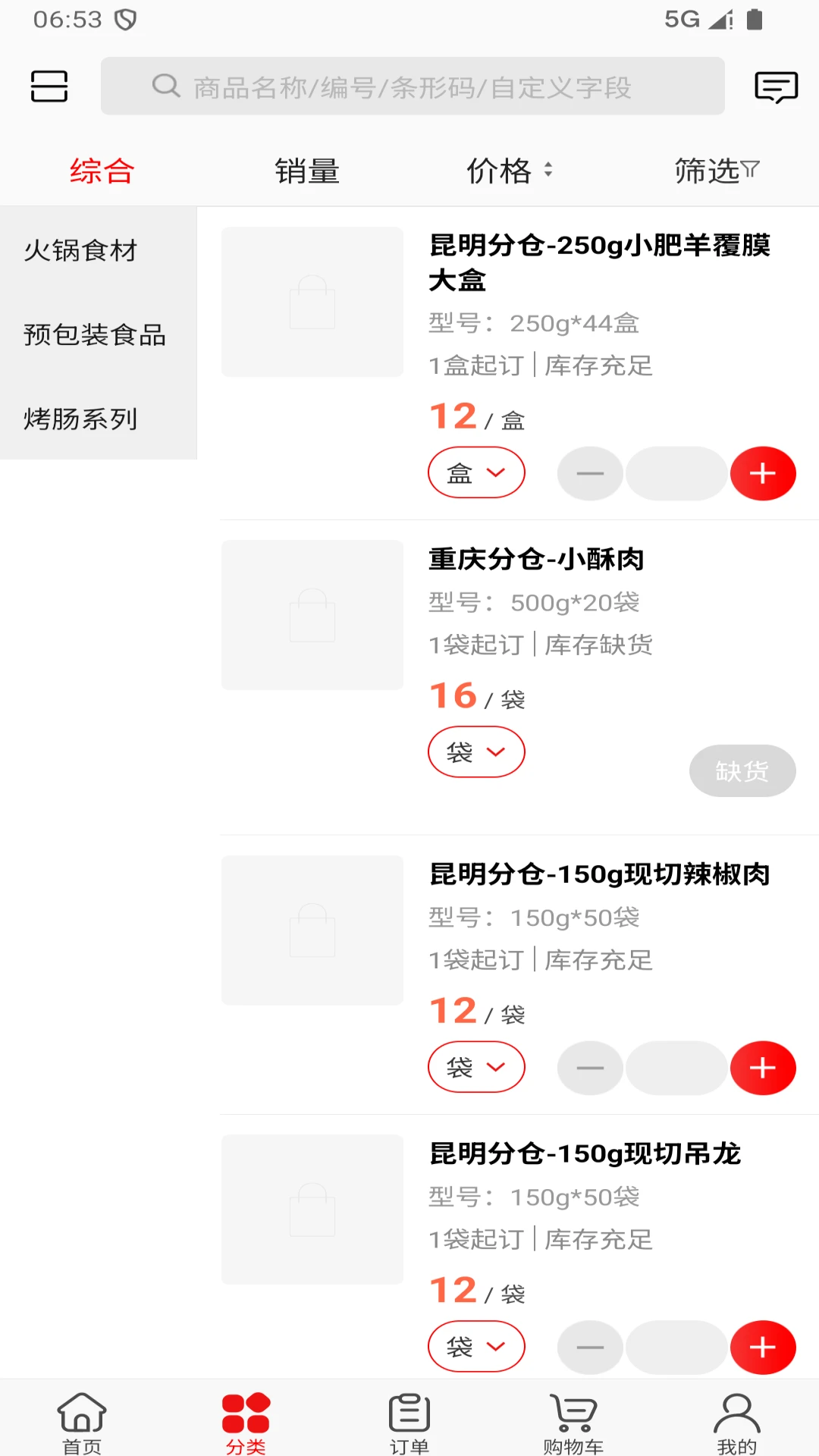Open unit dropdown 盒 for 小肥羊覆膜大盒
819x1456 pixels.
pos(476,472)
